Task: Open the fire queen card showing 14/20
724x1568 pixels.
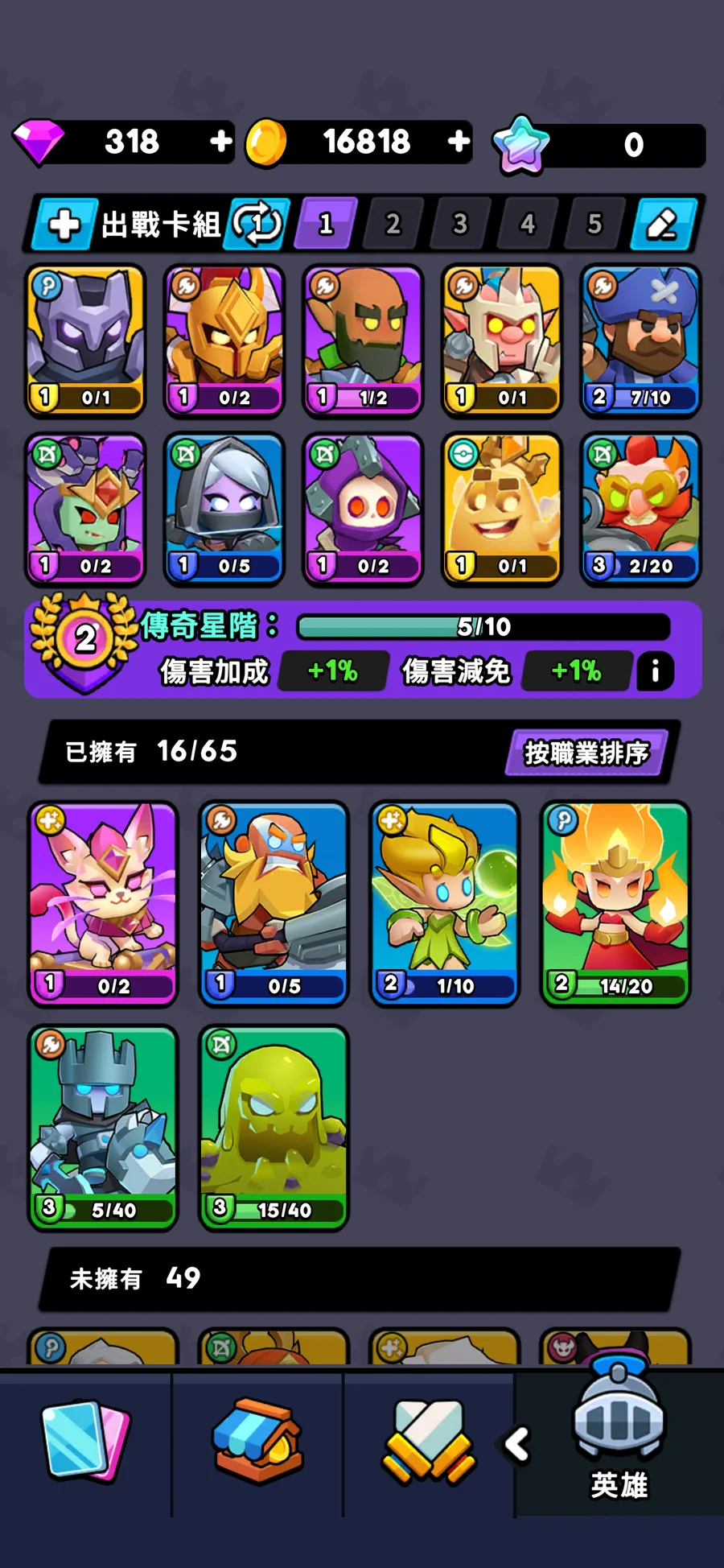Action: tap(615, 902)
